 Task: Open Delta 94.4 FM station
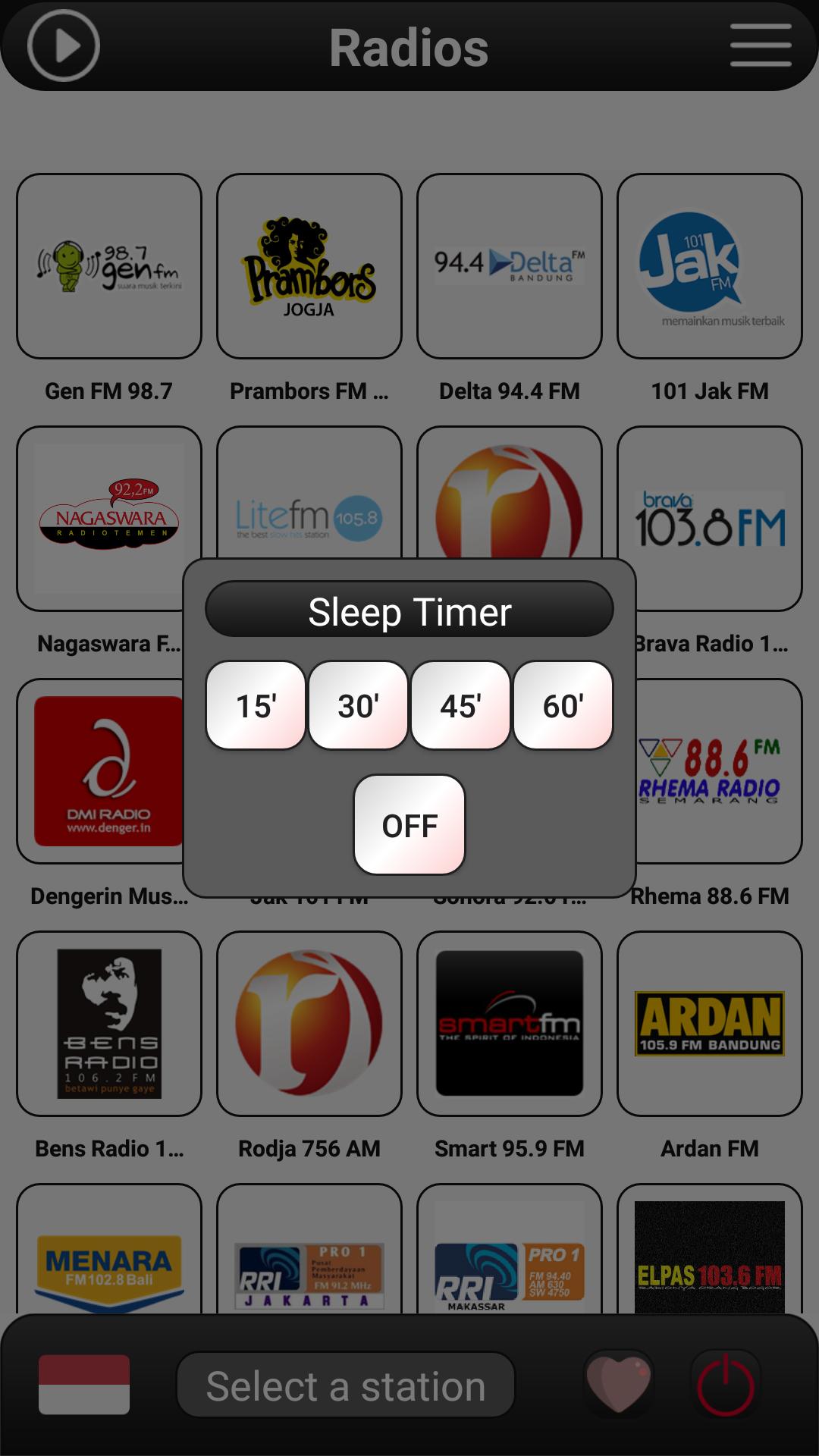point(510,266)
